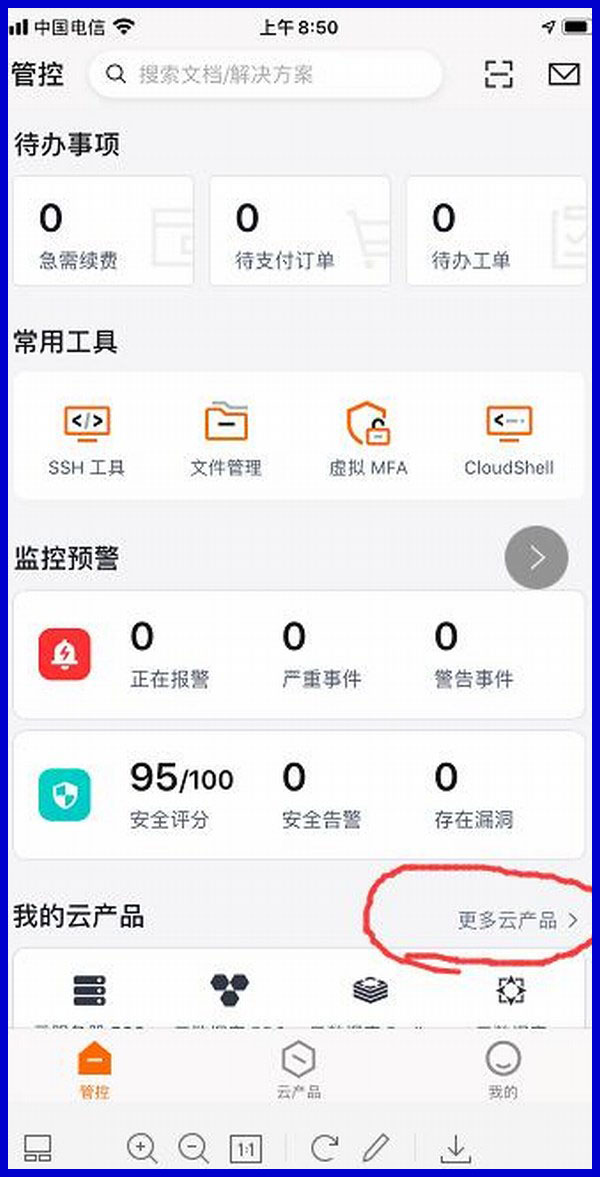This screenshot has width=600, height=1177.
Task: Switch to the 云产品 tab
Action: [x=299, y=1069]
